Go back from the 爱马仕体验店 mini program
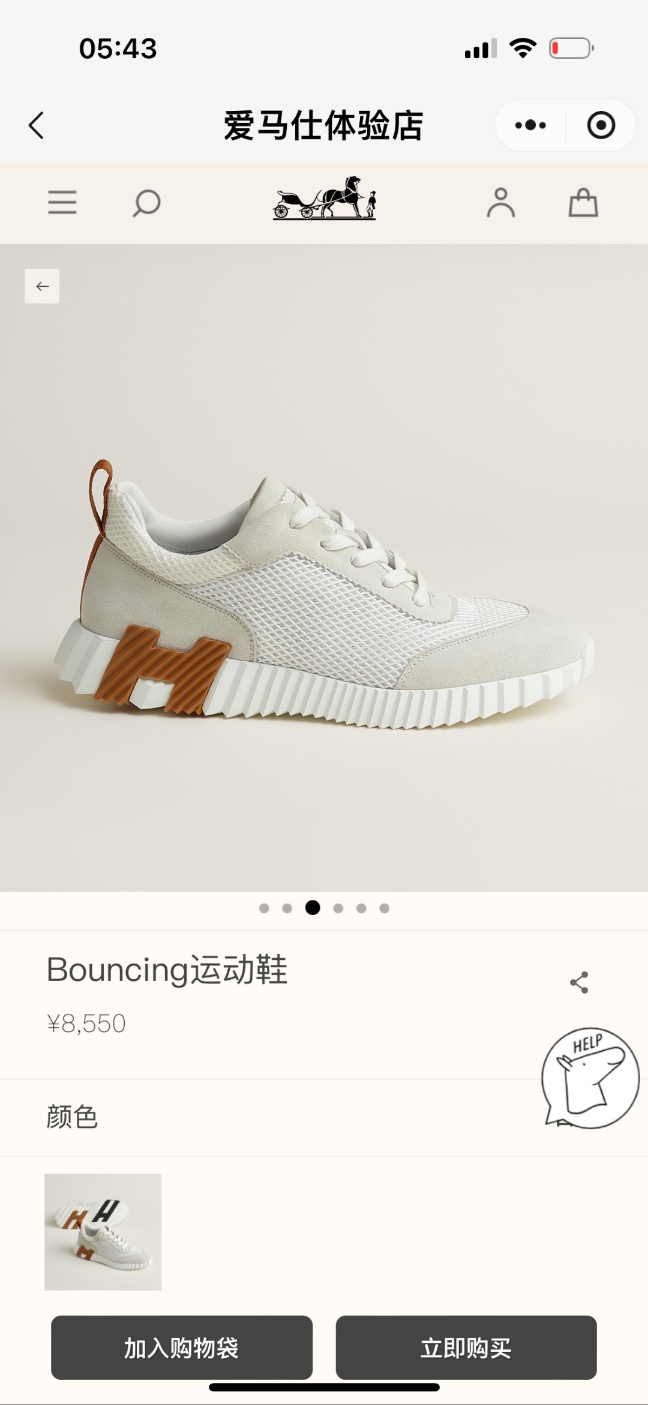The height and width of the screenshot is (1405, 648). tap(36, 126)
